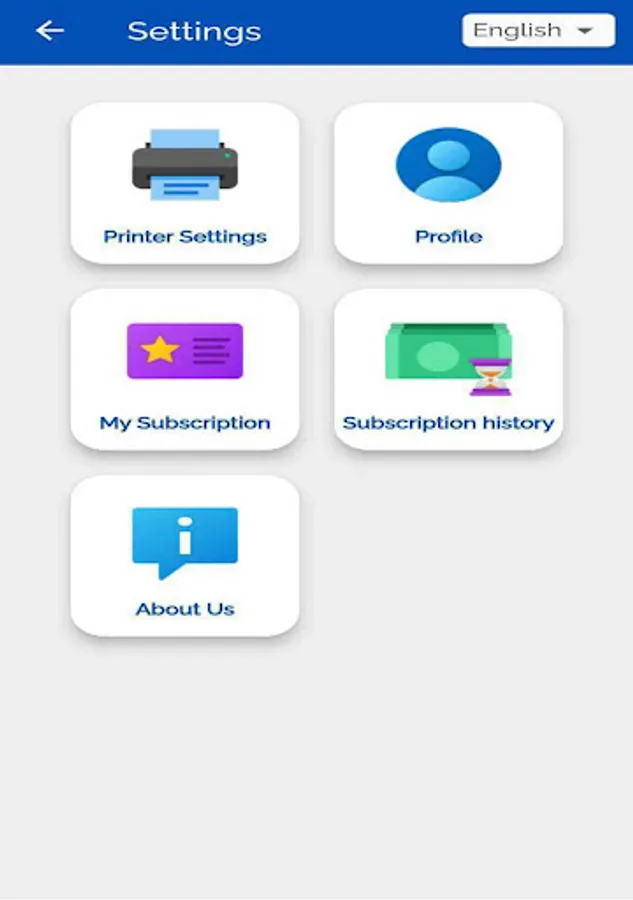Open the Profile card
Viewport: 633px width, 900px height.
tap(448, 184)
